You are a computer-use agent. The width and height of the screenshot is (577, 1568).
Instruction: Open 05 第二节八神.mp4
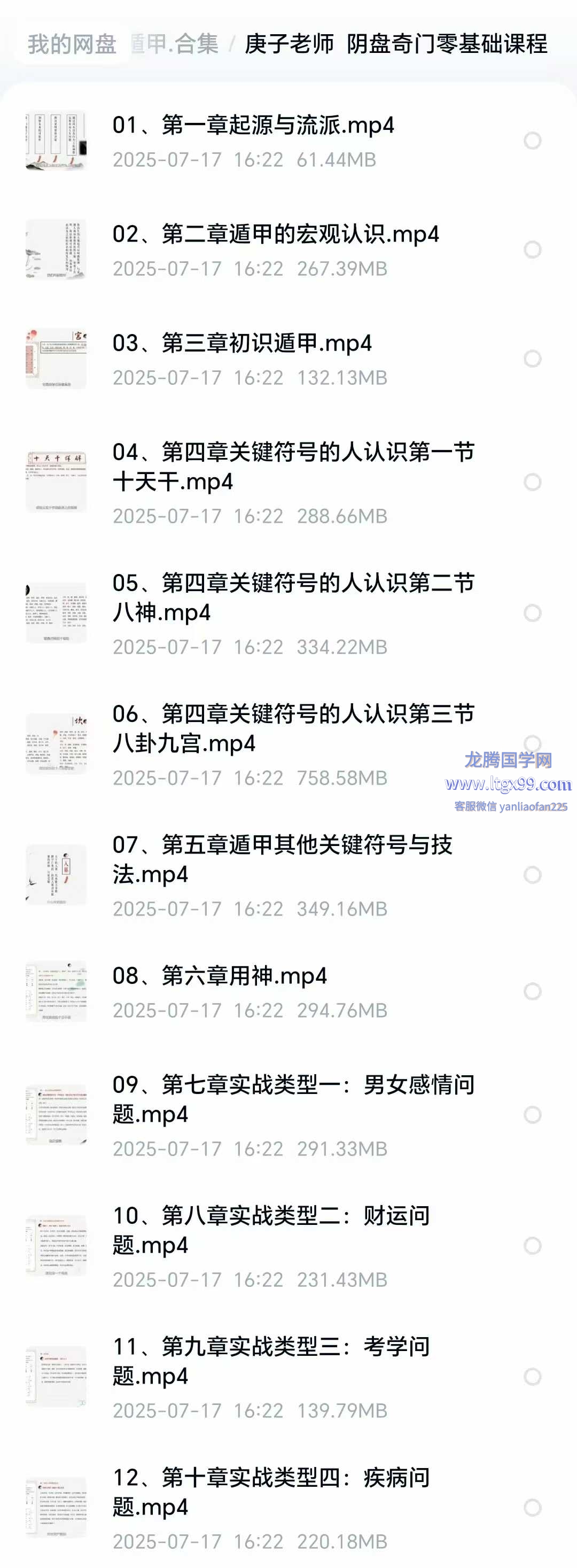point(293,597)
